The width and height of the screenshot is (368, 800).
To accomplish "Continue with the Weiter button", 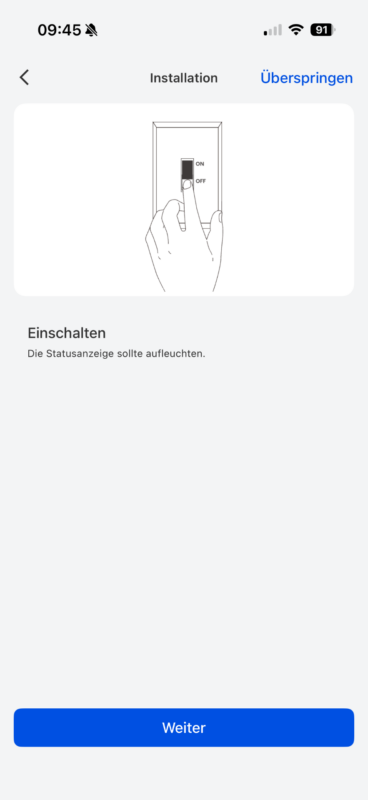I will click(184, 728).
